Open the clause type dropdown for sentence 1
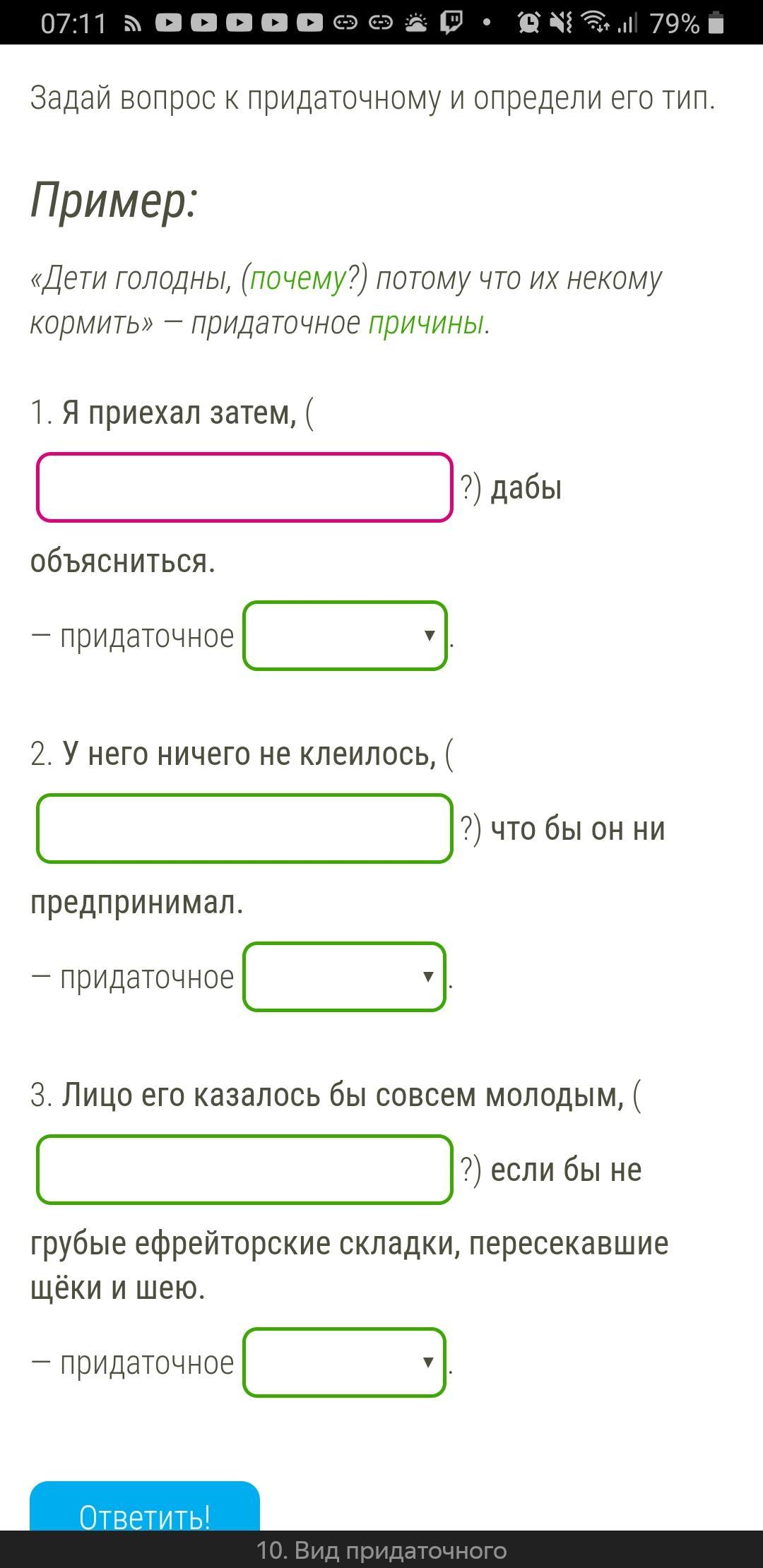763x1568 pixels. (x=345, y=636)
